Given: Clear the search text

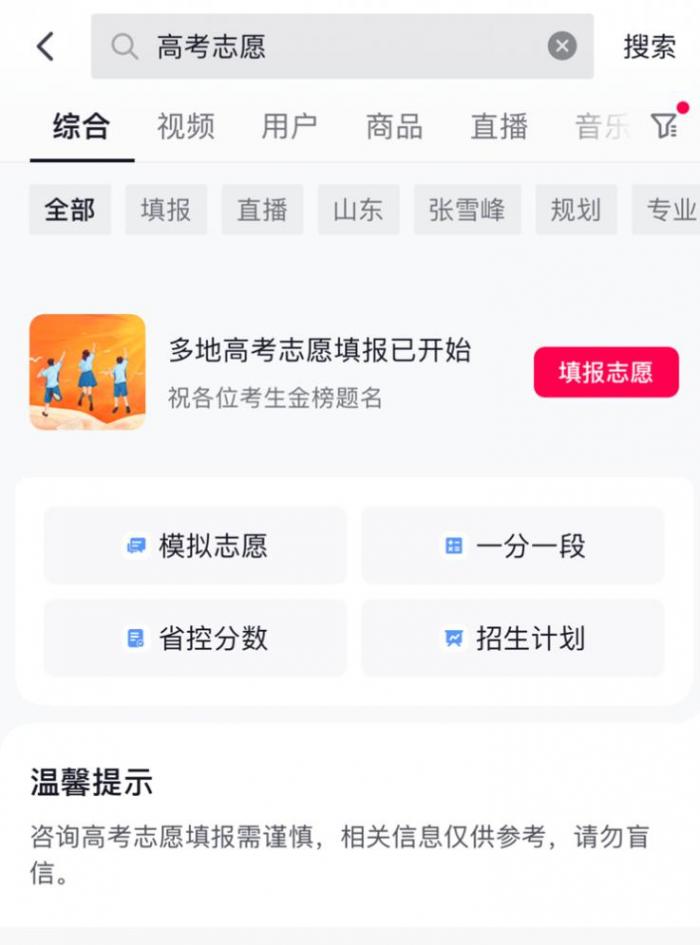Looking at the screenshot, I should [562, 46].
